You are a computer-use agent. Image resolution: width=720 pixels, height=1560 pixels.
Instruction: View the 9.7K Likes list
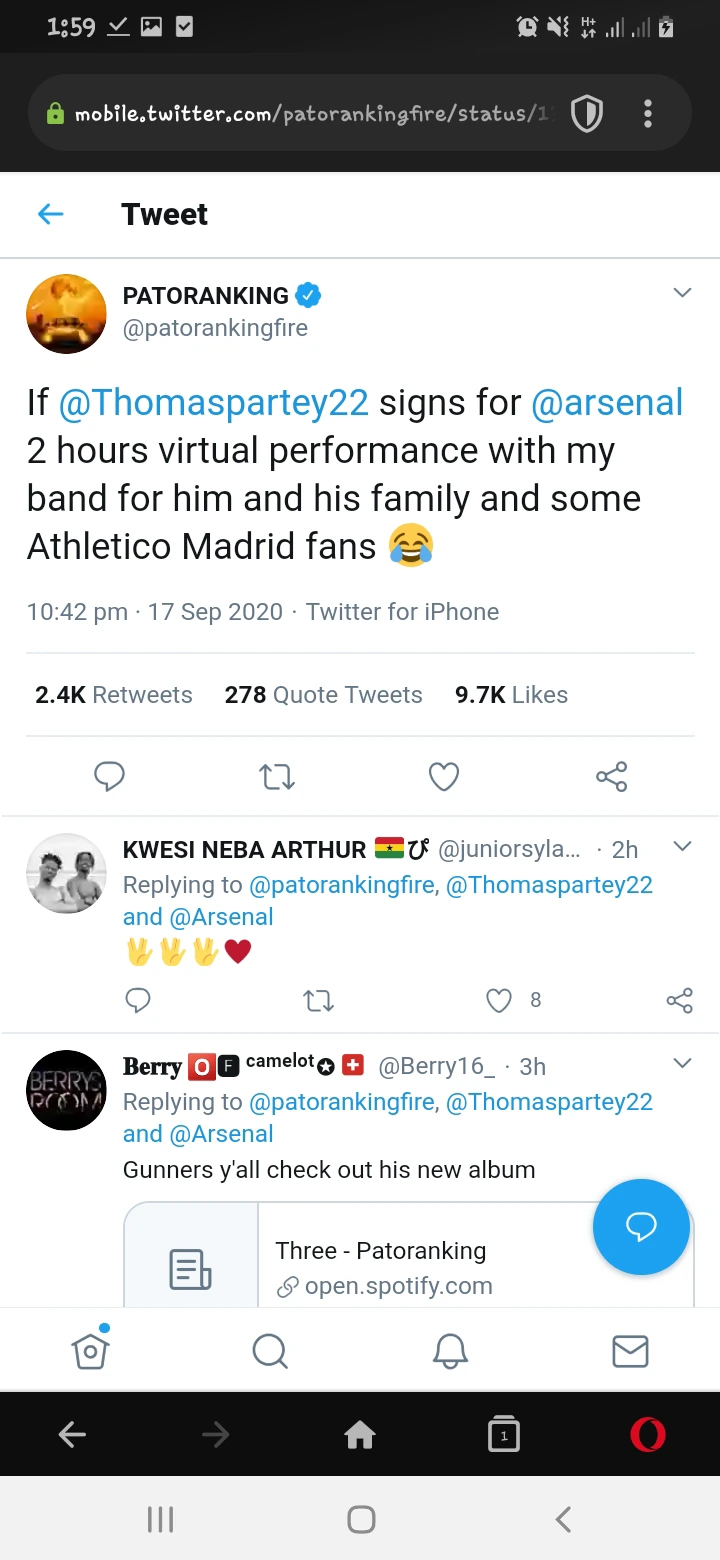tap(511, 695)
